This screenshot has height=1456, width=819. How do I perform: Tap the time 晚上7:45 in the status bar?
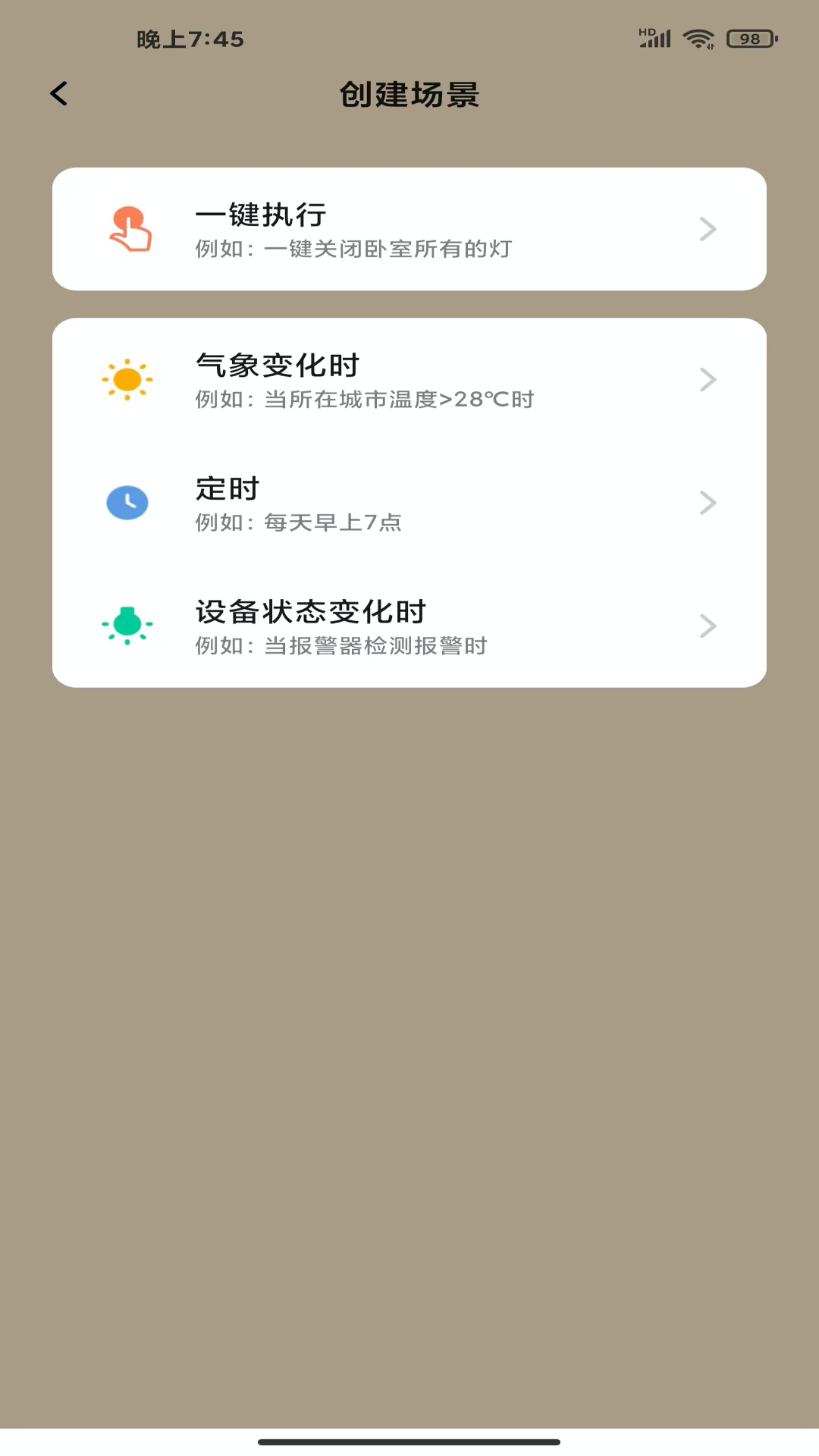[192, 38]
